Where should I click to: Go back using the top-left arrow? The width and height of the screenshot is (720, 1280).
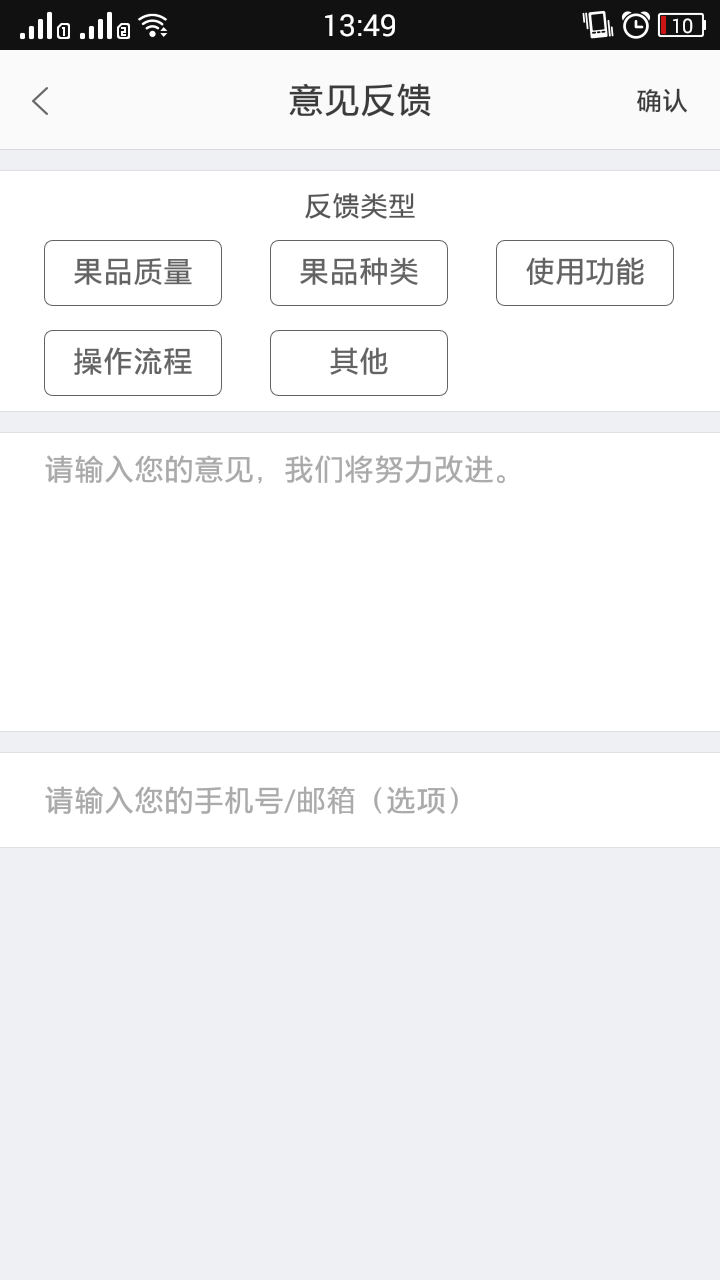[x=40, y=101]
